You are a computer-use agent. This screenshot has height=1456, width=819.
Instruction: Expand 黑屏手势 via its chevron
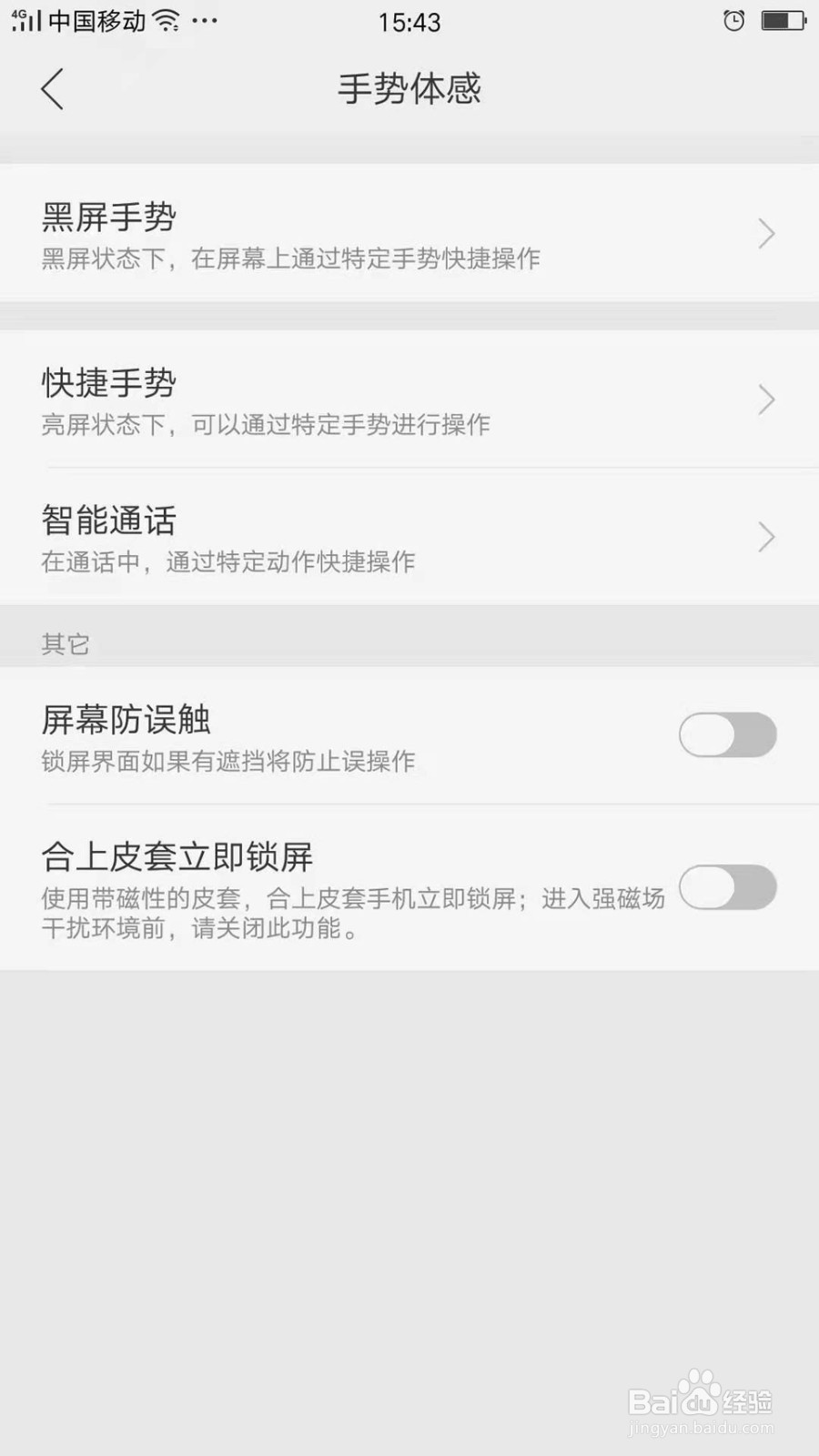pyautogui.click(x=765, y=234)
